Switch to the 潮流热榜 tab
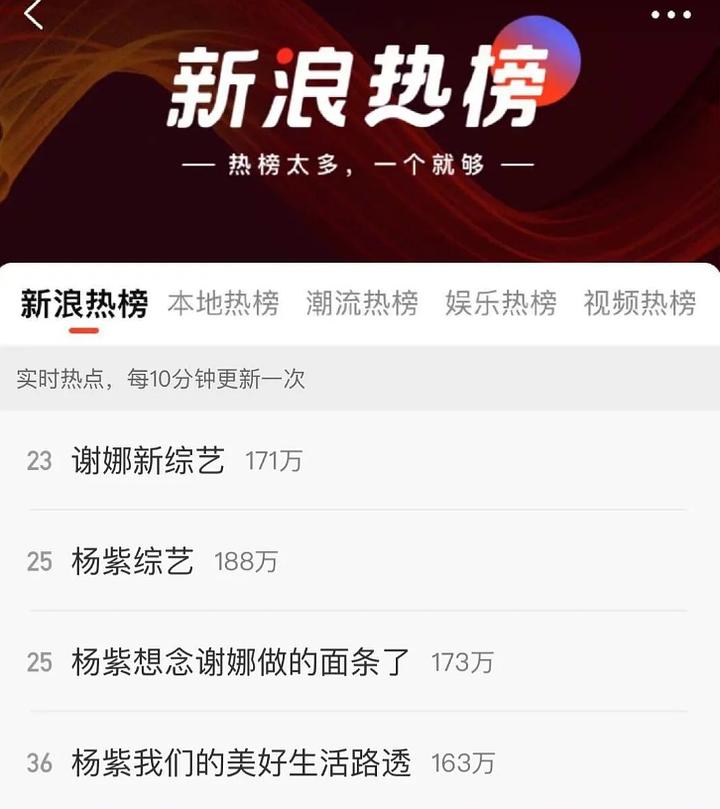720x809 pixels. point(362,303)
